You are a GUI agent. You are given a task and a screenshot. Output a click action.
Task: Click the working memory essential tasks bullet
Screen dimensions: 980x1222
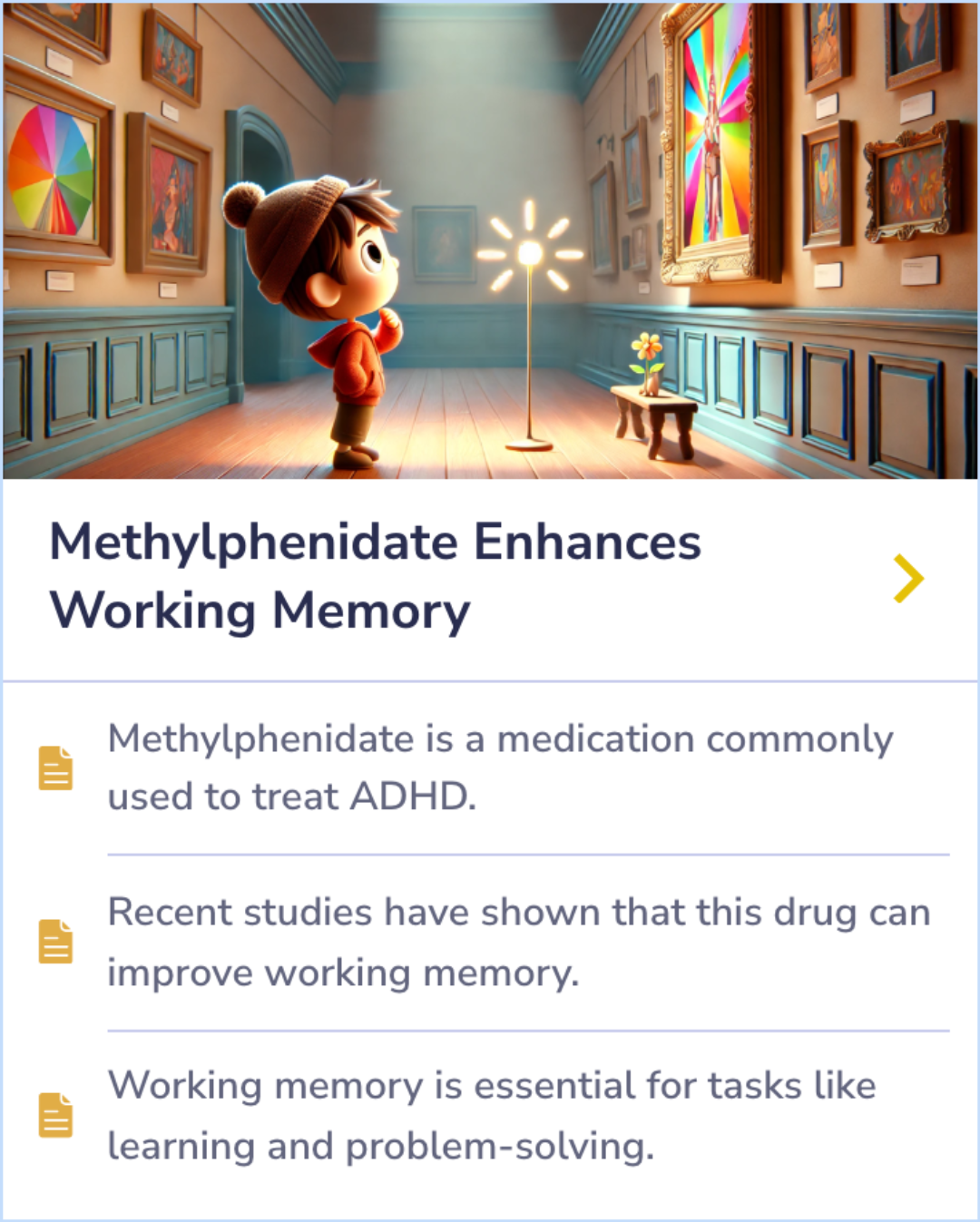490,1114
